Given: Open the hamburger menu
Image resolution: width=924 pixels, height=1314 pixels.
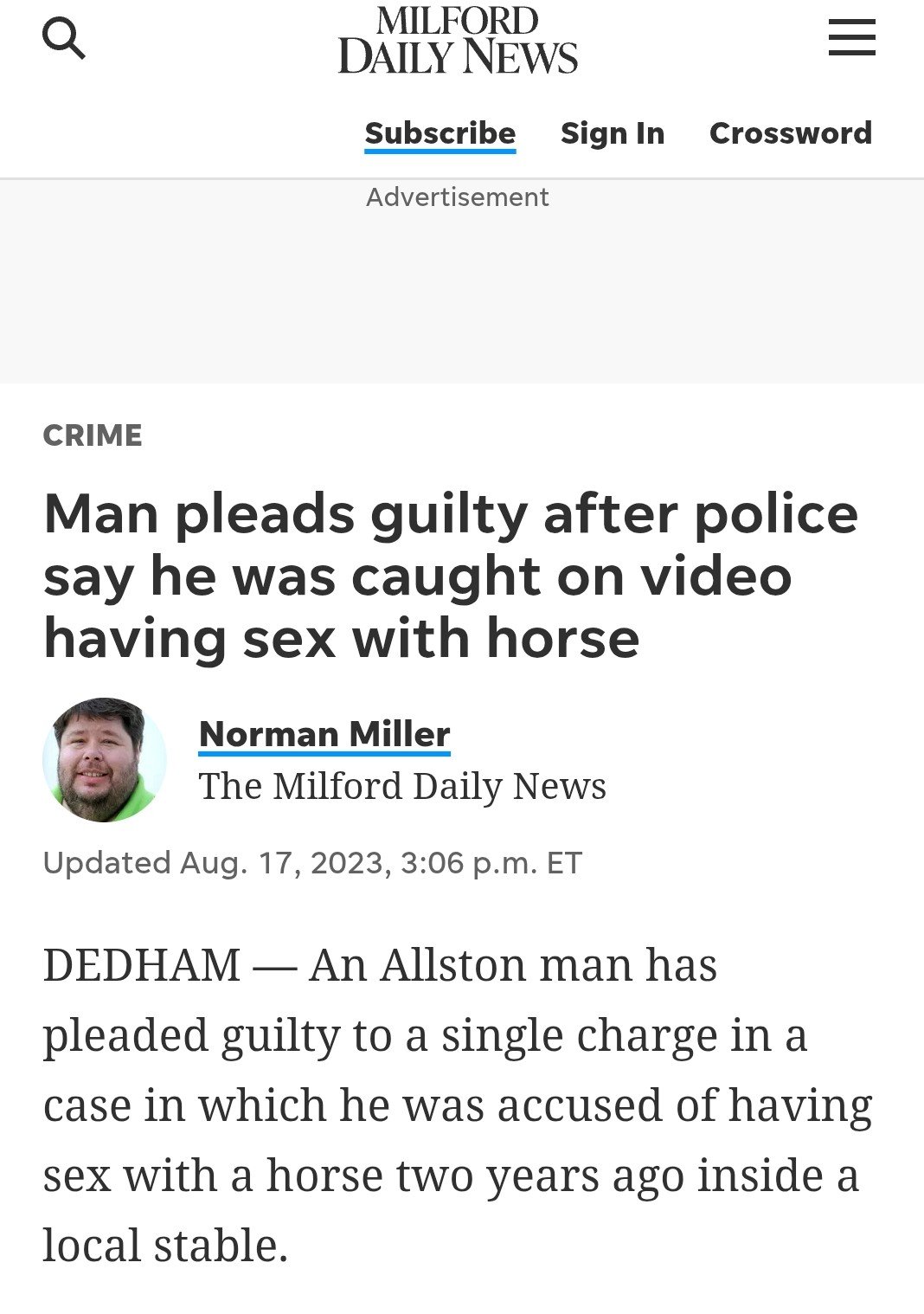Looking at the screenshot, I should click(851, 39).
